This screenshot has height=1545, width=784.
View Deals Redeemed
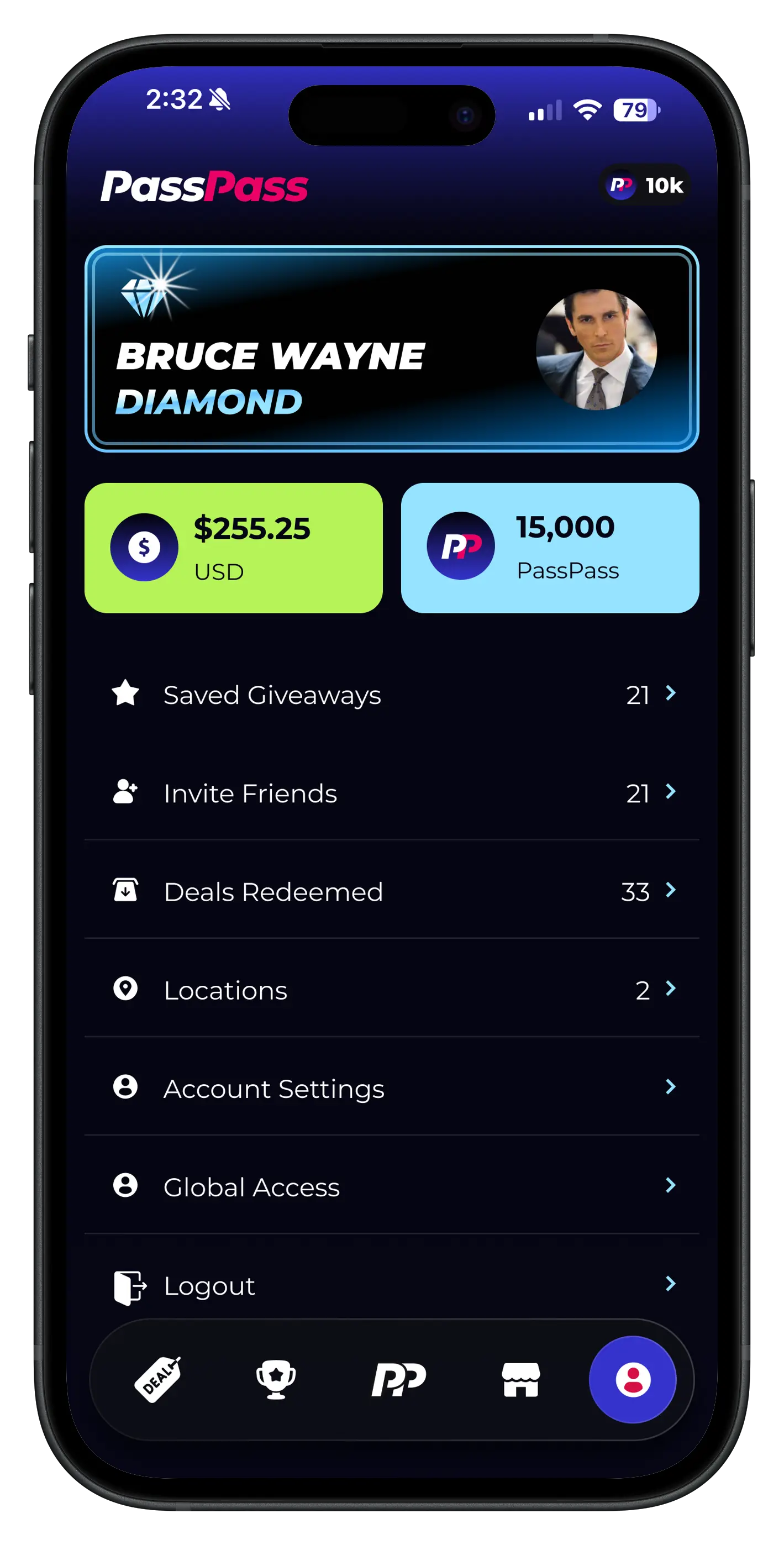point(391,891)
